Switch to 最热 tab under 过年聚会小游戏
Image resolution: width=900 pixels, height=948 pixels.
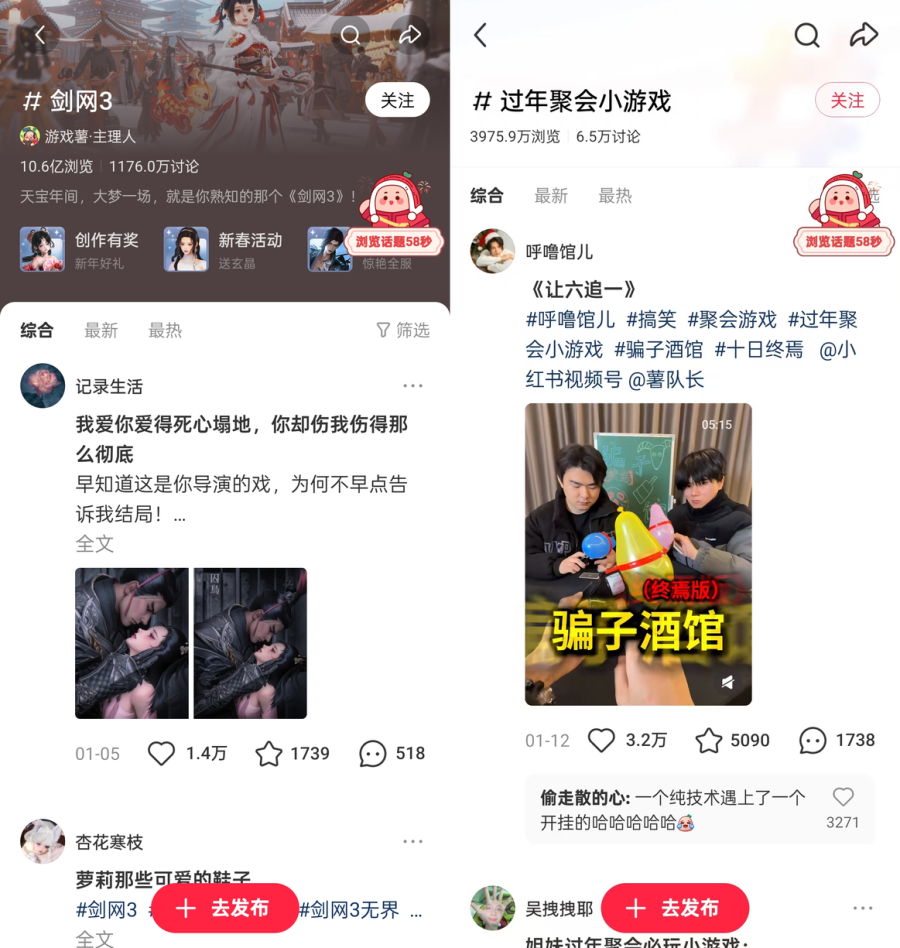click(614, 196)
